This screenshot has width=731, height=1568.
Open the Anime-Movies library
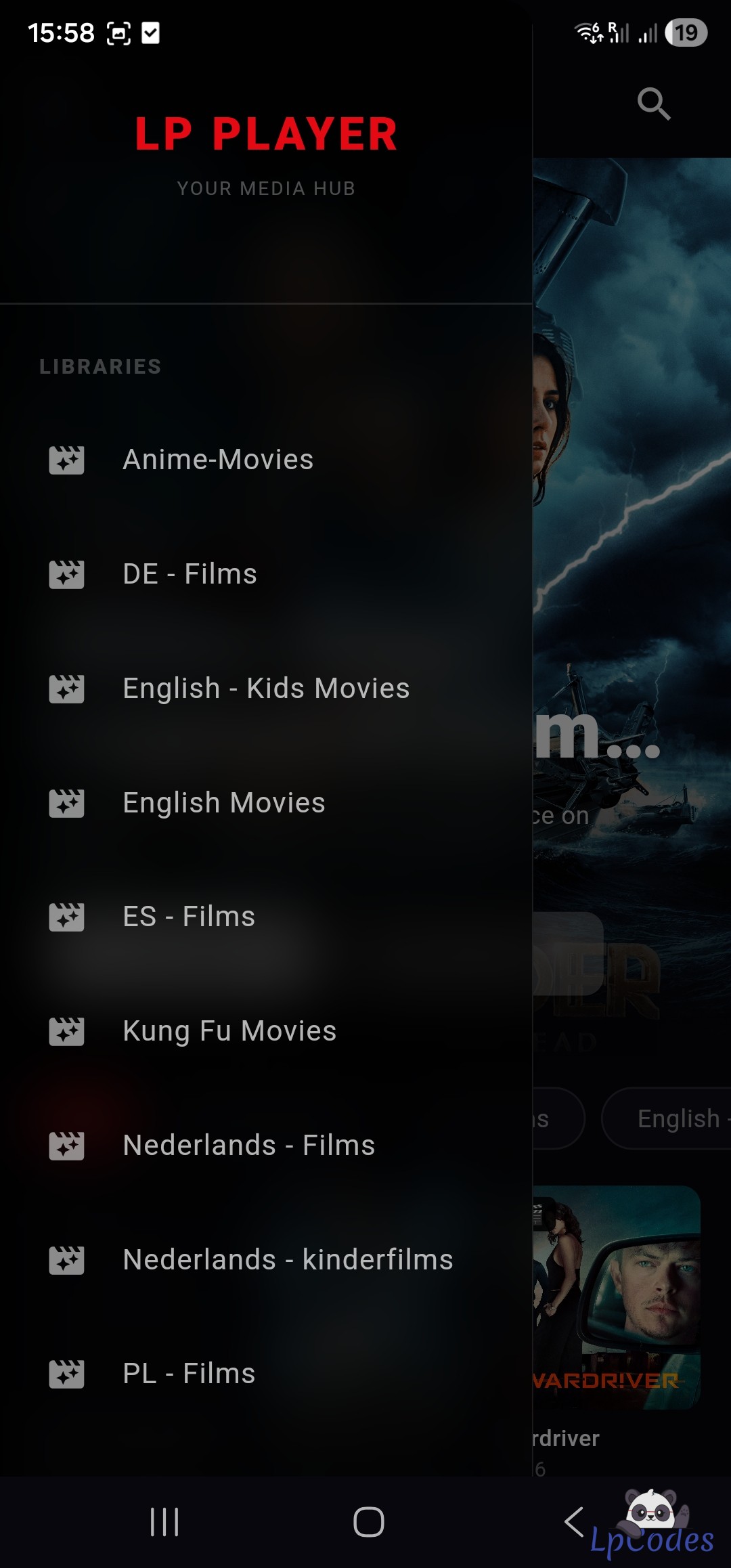(x=218, y=460)
